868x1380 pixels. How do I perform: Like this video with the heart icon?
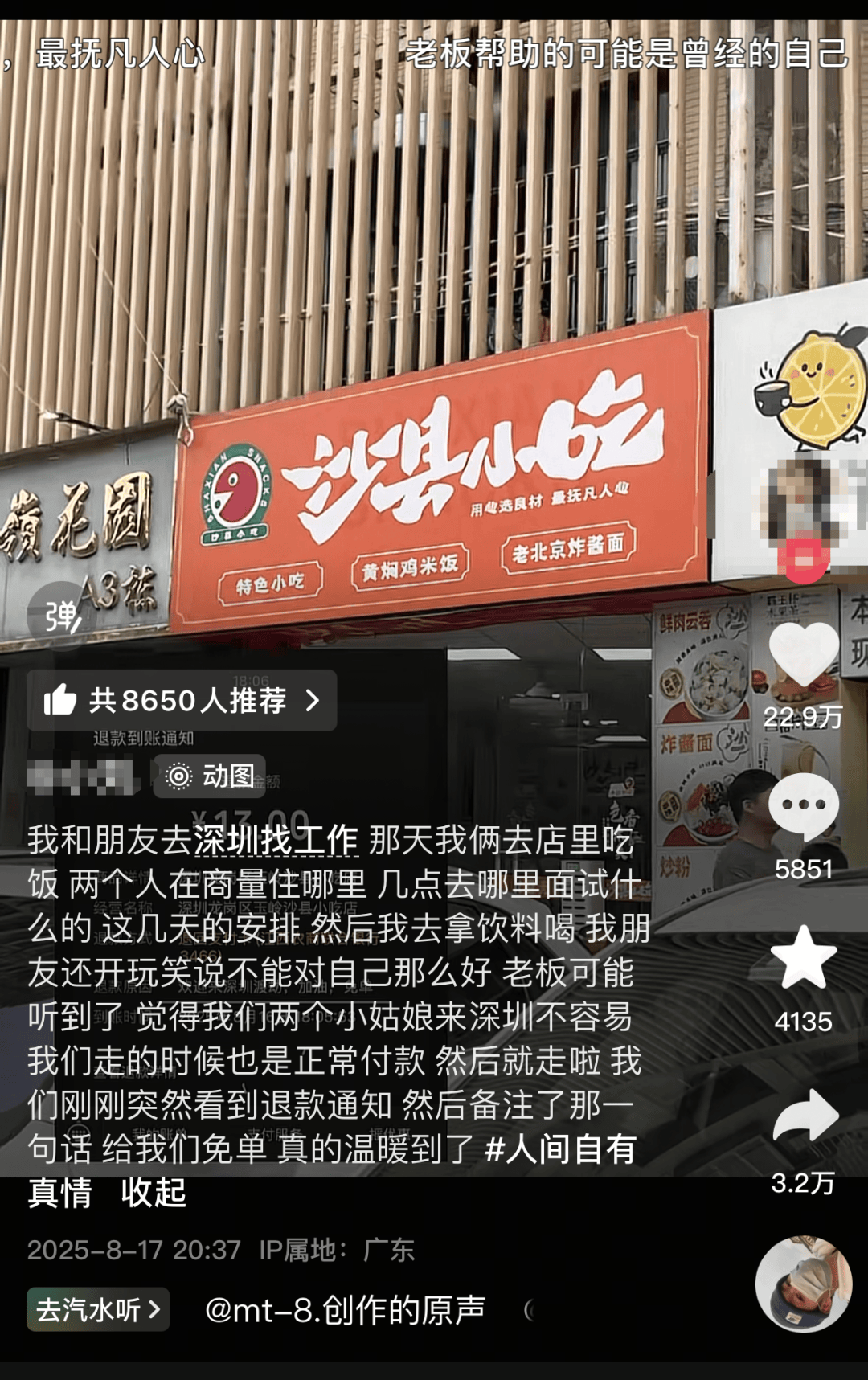click(803, 654)
